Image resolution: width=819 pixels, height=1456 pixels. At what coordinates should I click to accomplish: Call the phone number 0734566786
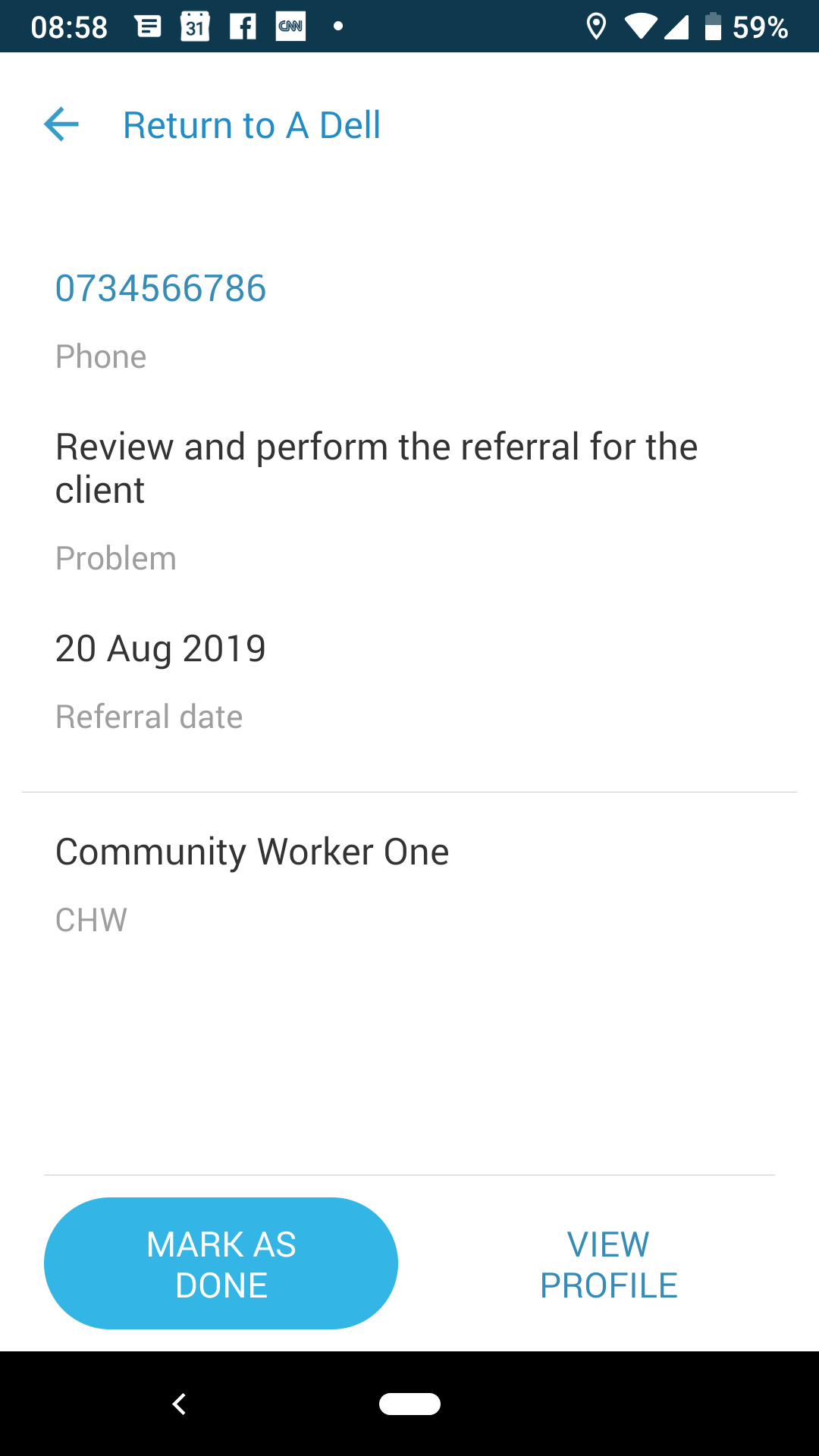click(160, 289)
